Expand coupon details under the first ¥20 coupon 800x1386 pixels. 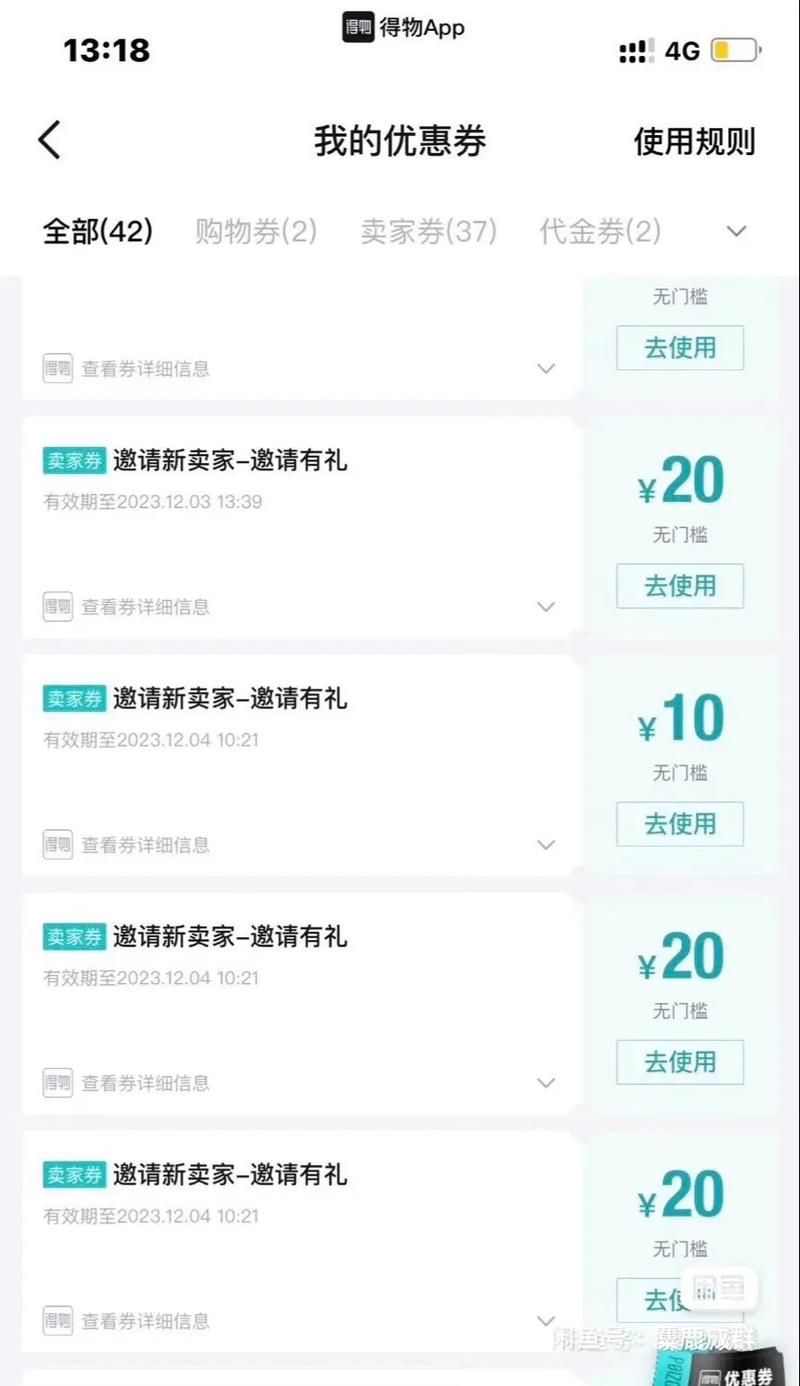click(x=546, y=607)
